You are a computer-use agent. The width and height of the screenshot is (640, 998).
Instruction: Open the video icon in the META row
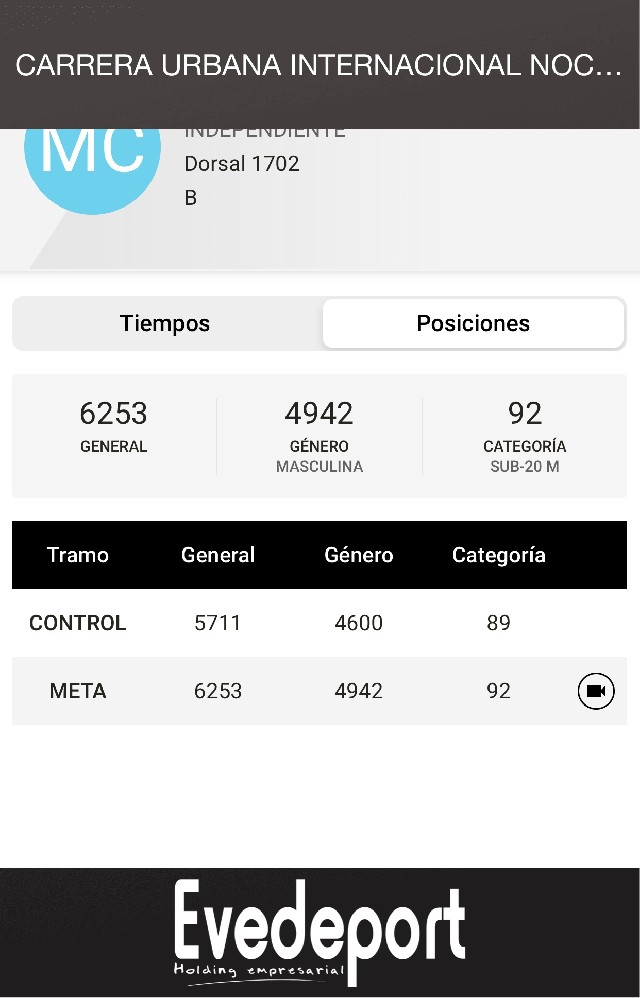[596, 691]
